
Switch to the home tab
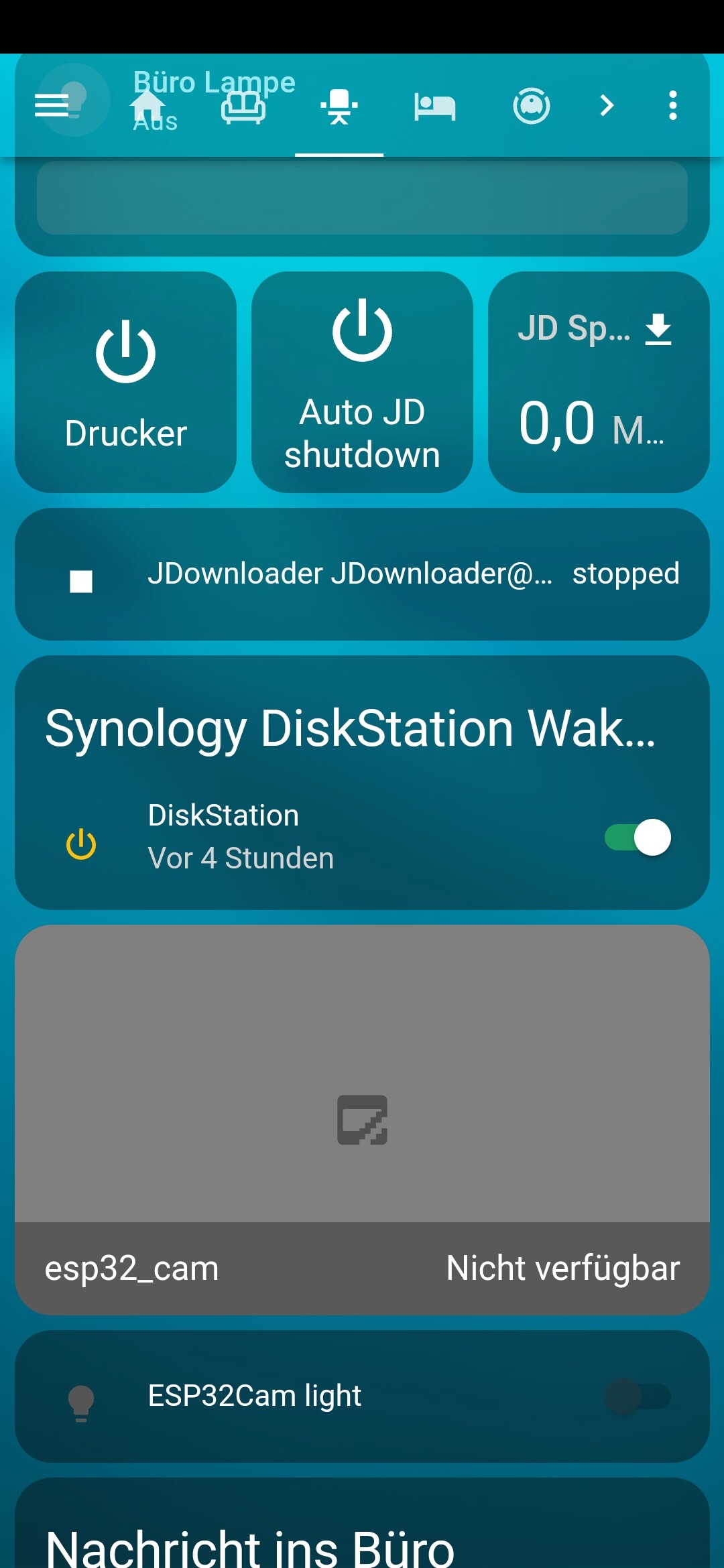point(147,105)
